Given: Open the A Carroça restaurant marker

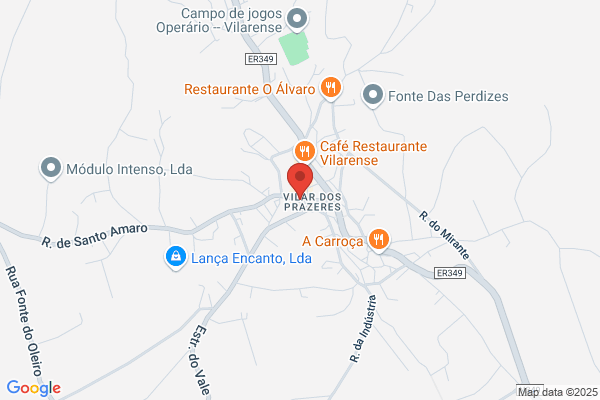Looking at the screenshot, I should pos(379,240).
